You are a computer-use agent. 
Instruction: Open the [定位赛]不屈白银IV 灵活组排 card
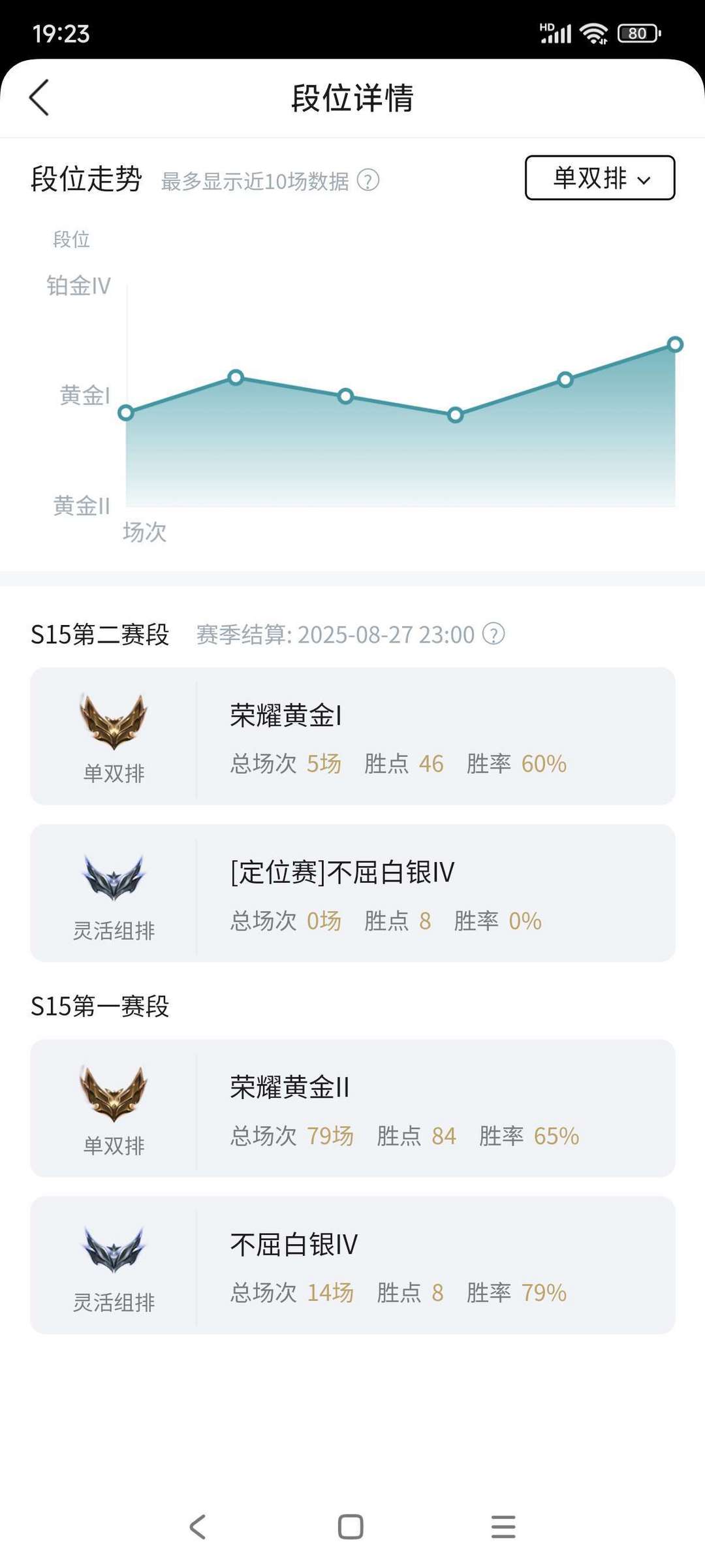click(352, 893)
